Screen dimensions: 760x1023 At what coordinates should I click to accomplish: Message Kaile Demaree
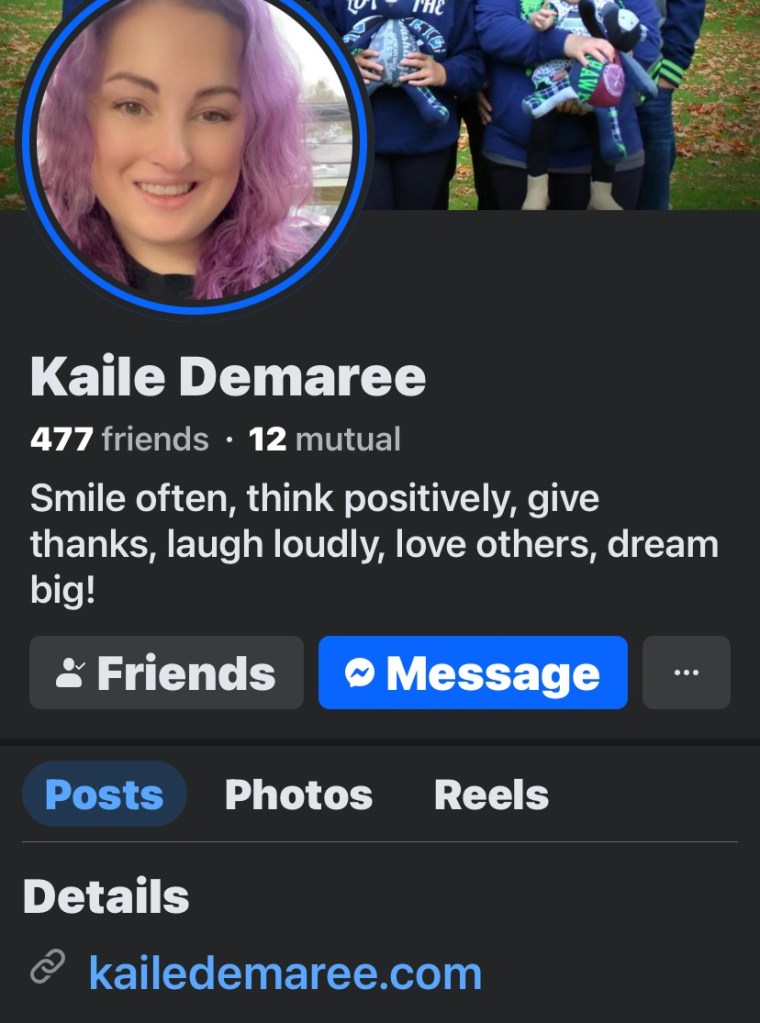click(473, 673)
